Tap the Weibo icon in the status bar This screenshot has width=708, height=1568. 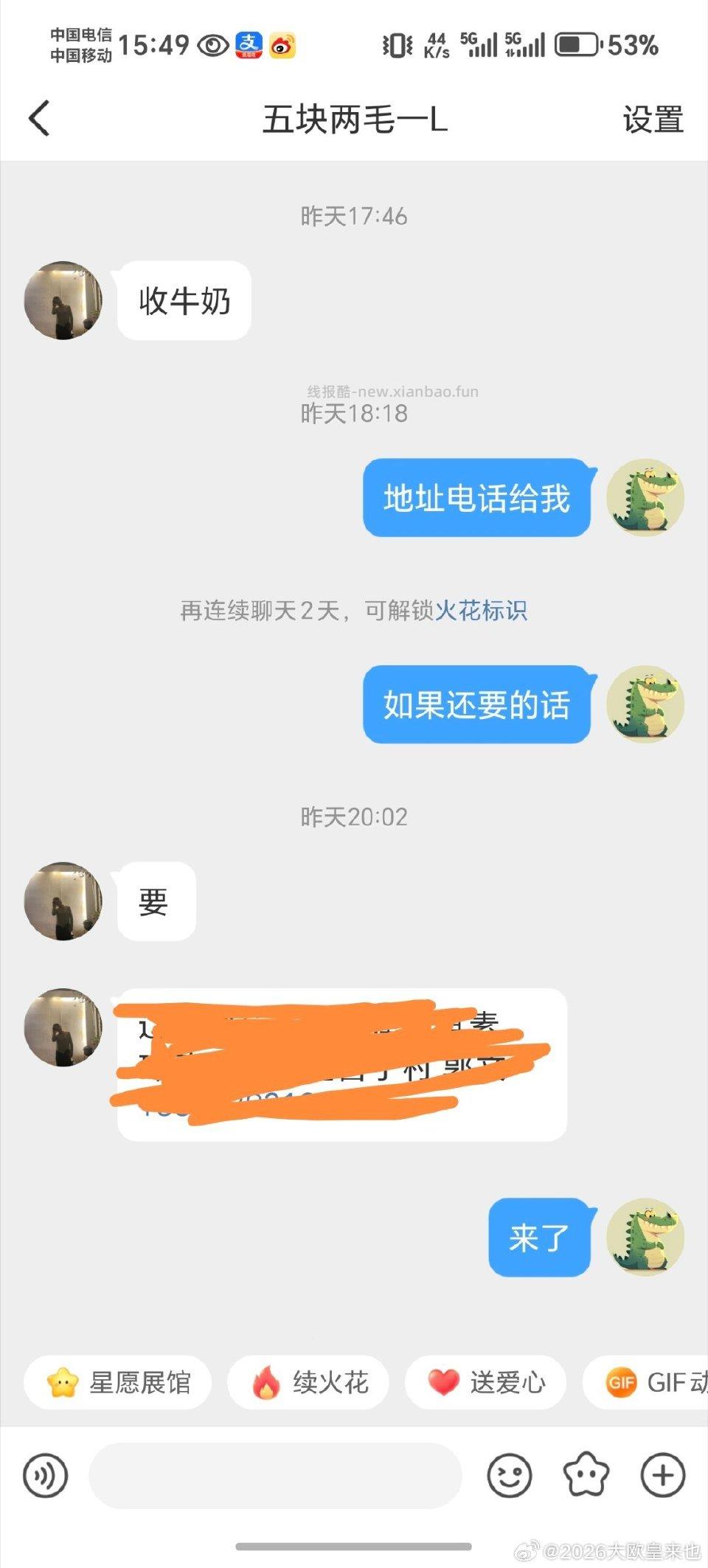286,46
